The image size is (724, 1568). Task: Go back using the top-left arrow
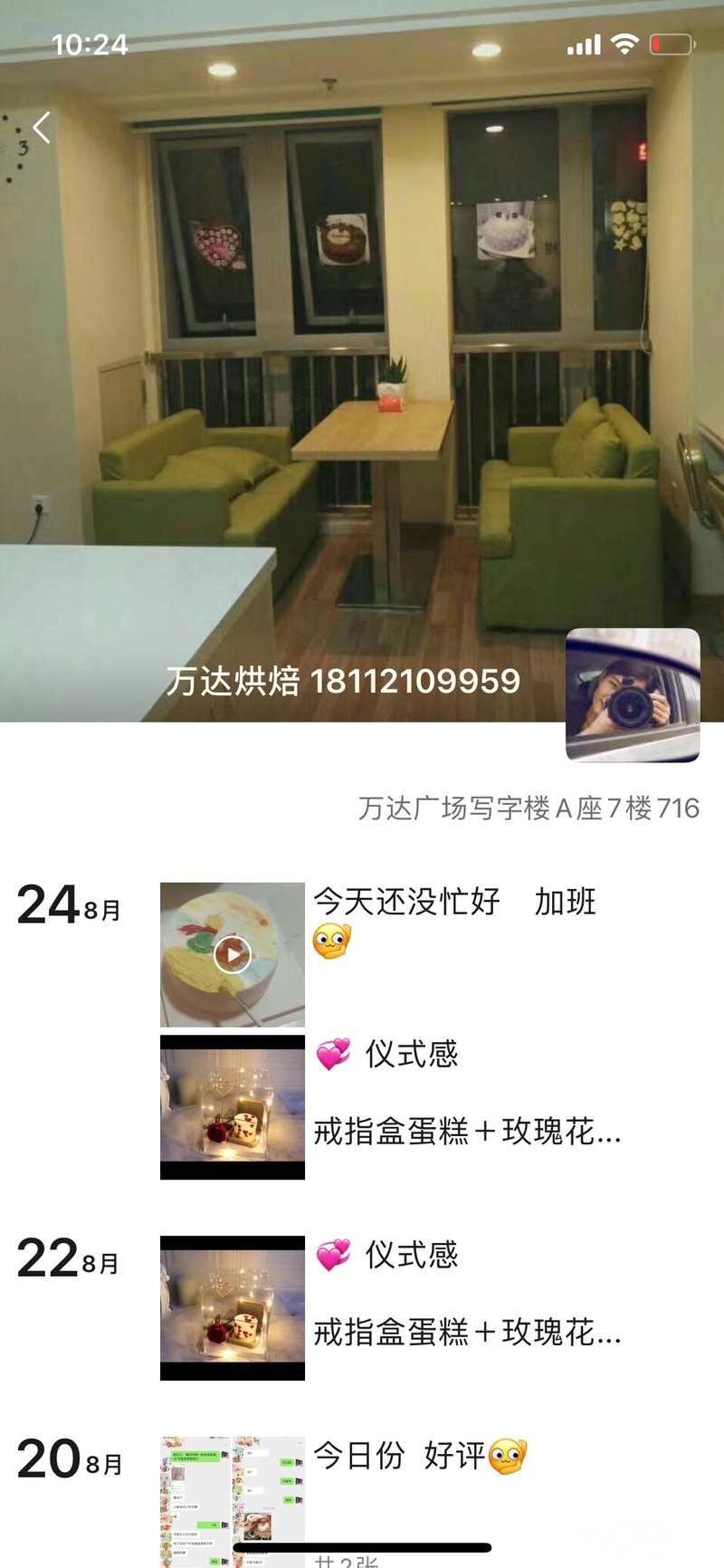tap(42, 129)
